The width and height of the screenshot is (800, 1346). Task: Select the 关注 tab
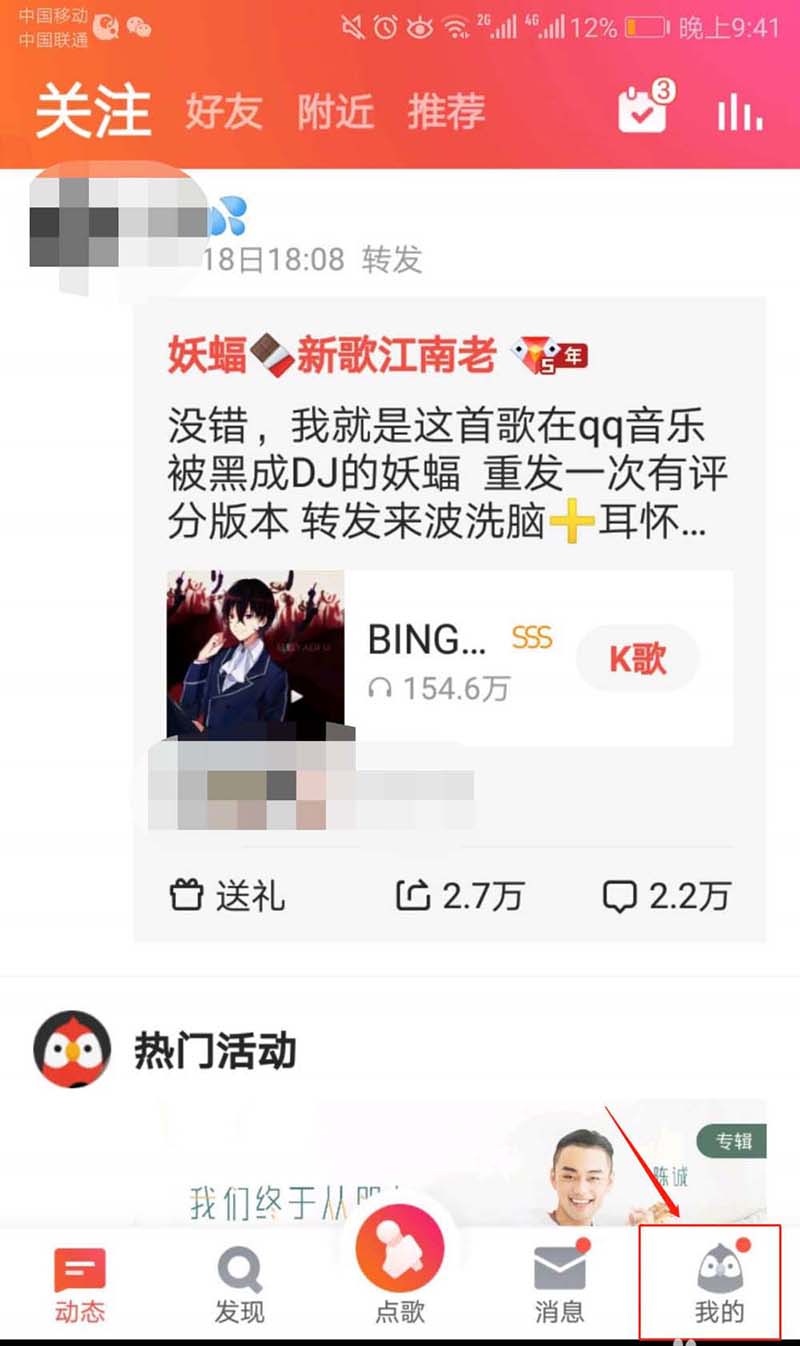[93, 112]
